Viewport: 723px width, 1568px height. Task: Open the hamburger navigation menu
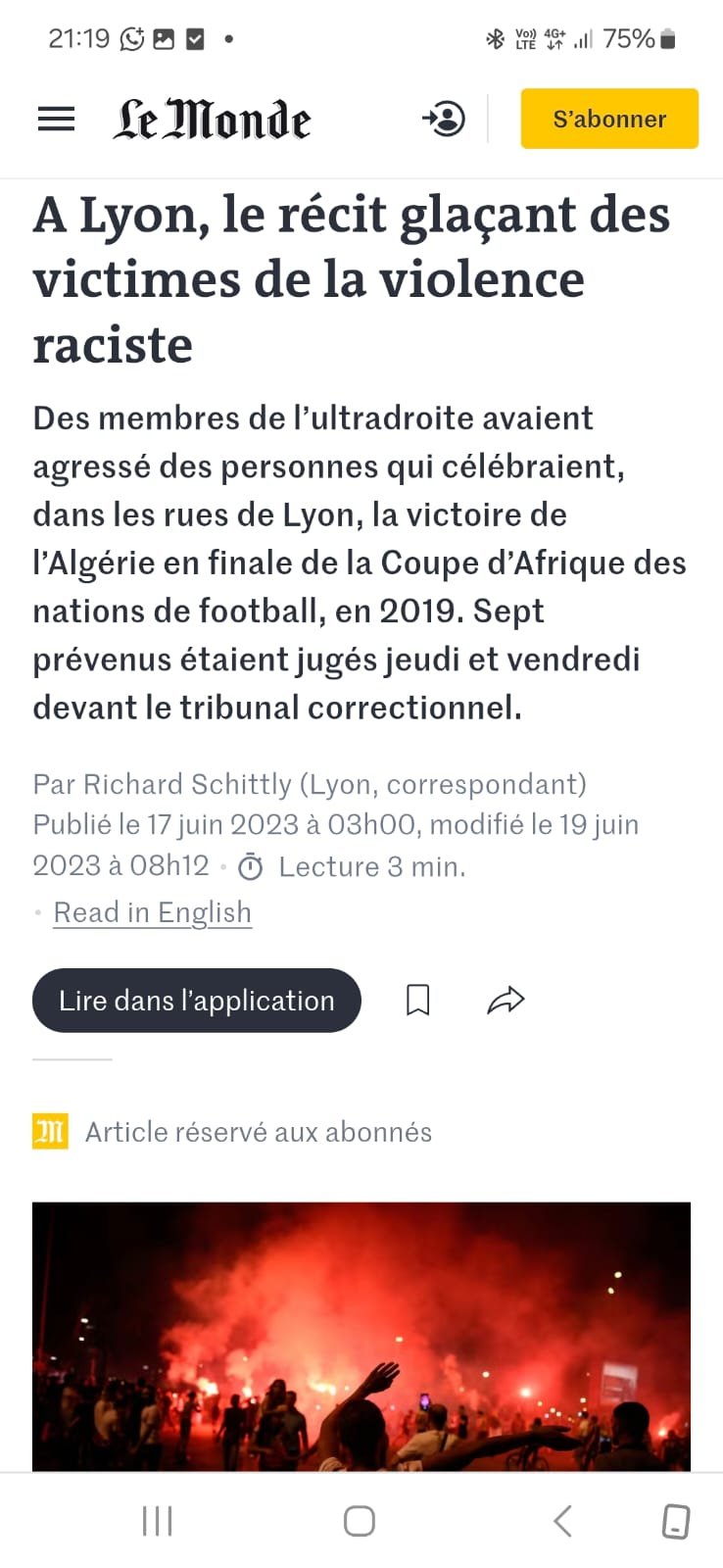[56, 120]
